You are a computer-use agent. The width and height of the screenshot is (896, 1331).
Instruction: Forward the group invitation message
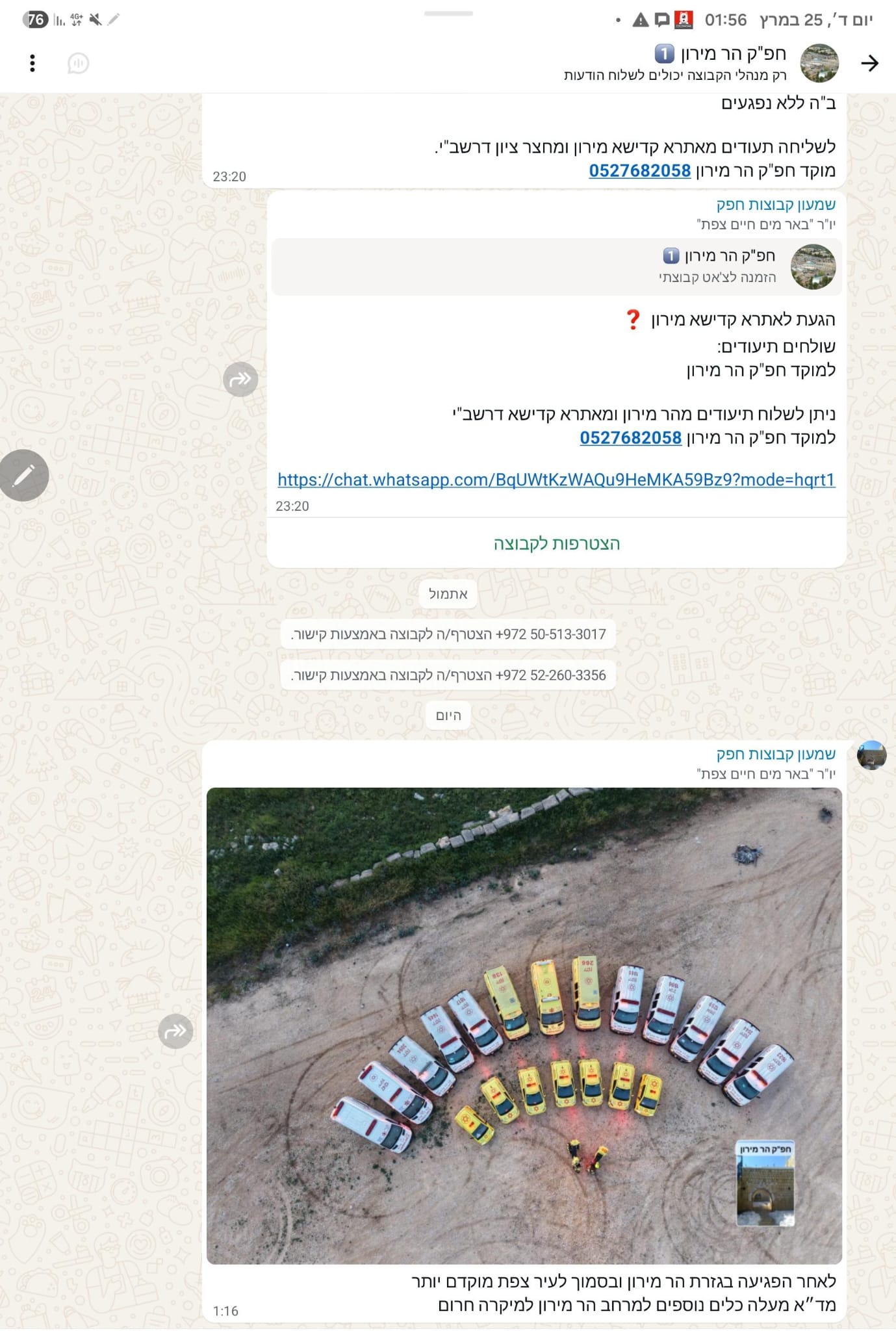pos(240,379)
